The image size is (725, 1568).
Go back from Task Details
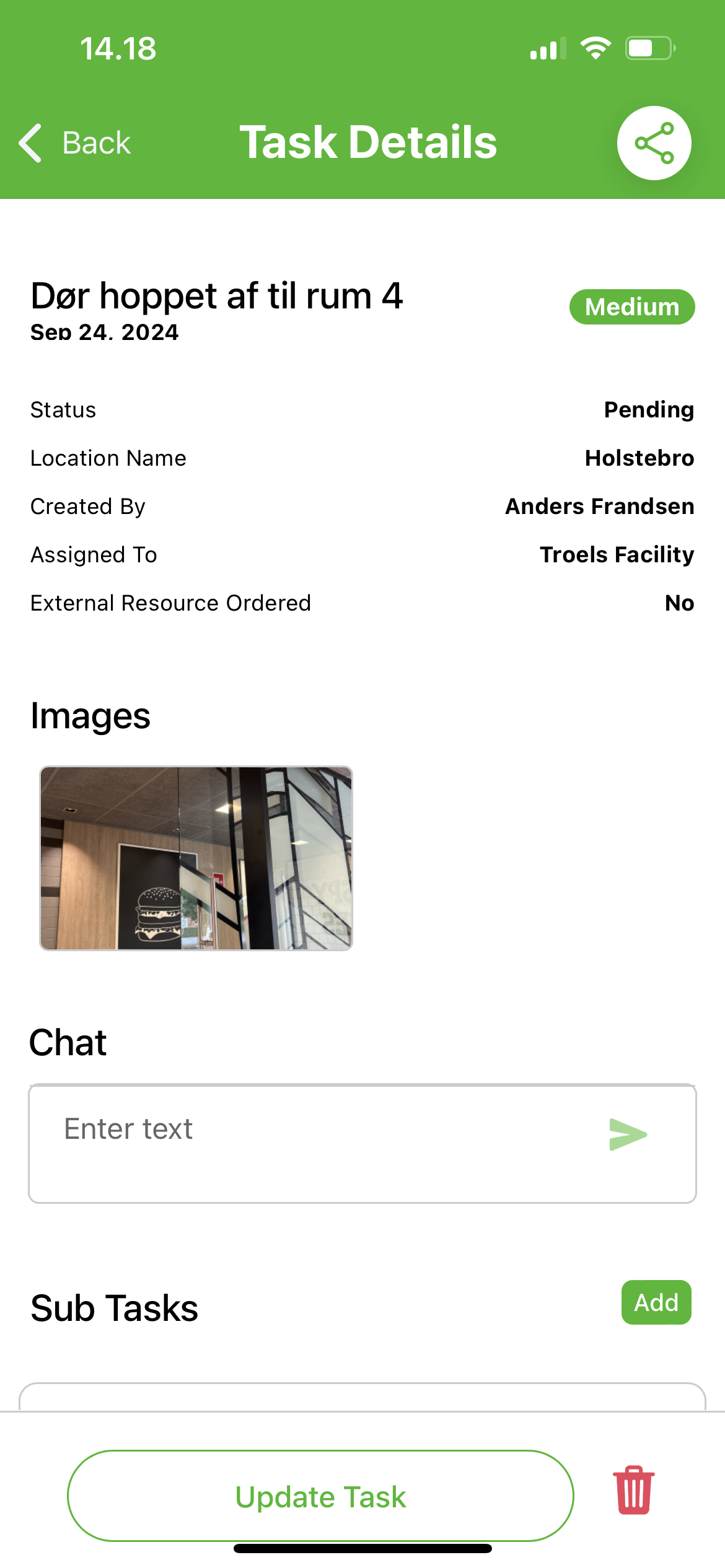[x=74, y=143]
